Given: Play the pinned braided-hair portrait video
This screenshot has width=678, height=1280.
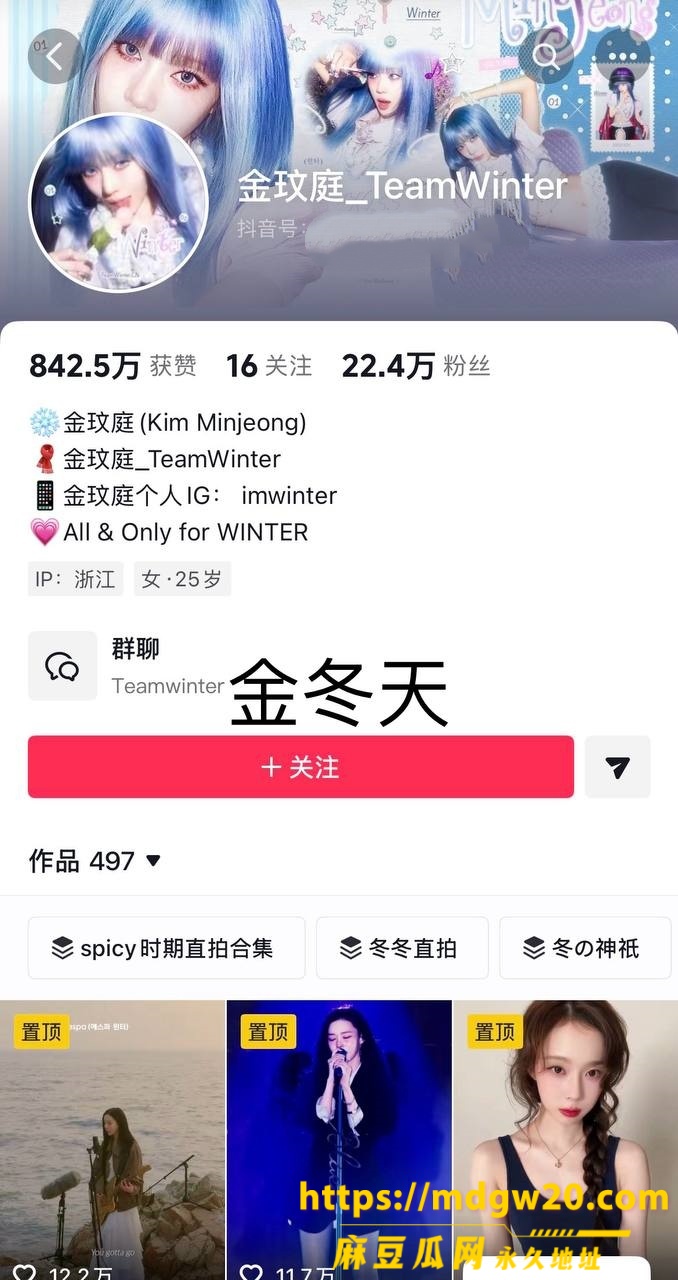Looking at the screenshot, I should coord(566,1140).
